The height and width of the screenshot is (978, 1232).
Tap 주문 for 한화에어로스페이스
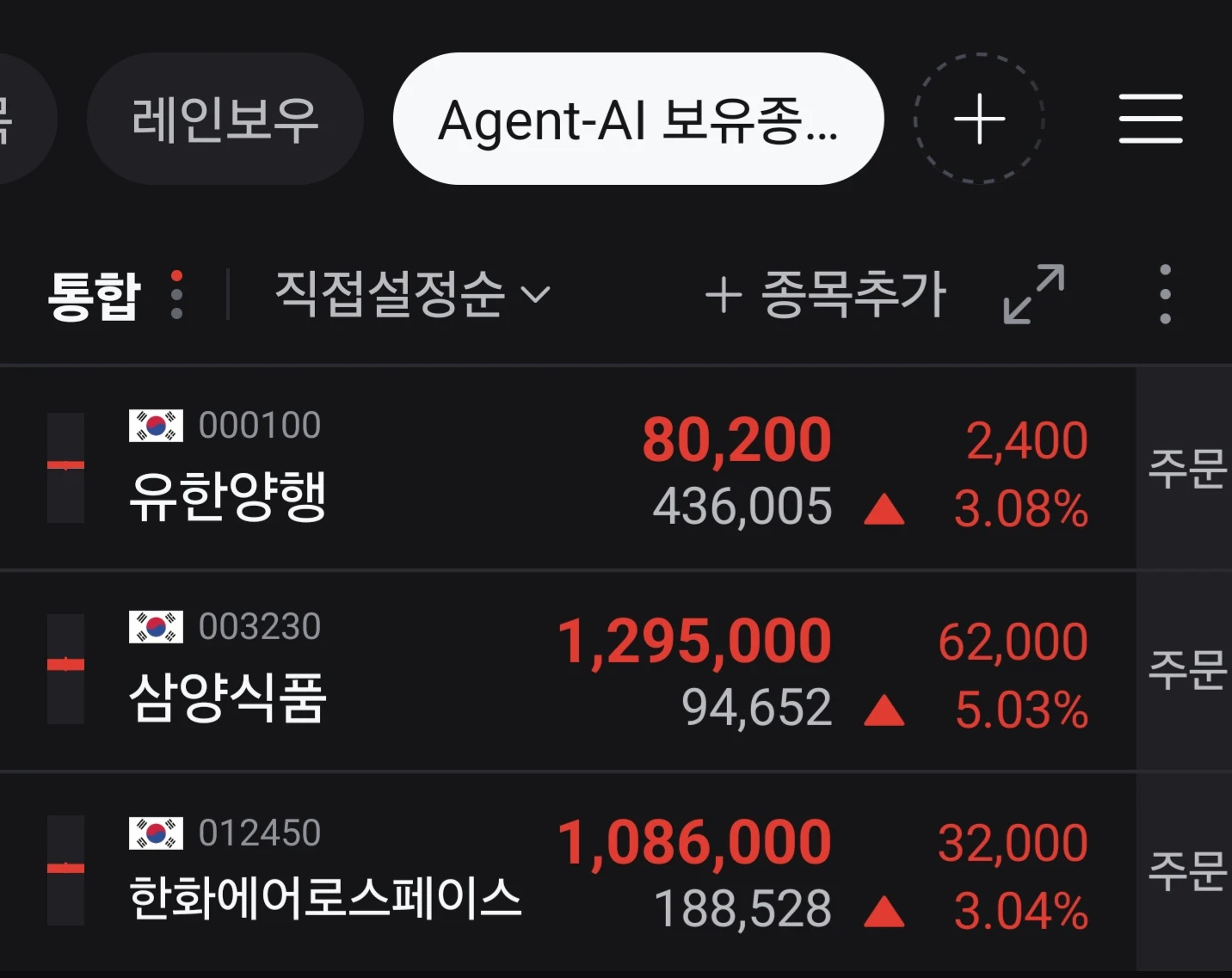tap(1185, 871)
